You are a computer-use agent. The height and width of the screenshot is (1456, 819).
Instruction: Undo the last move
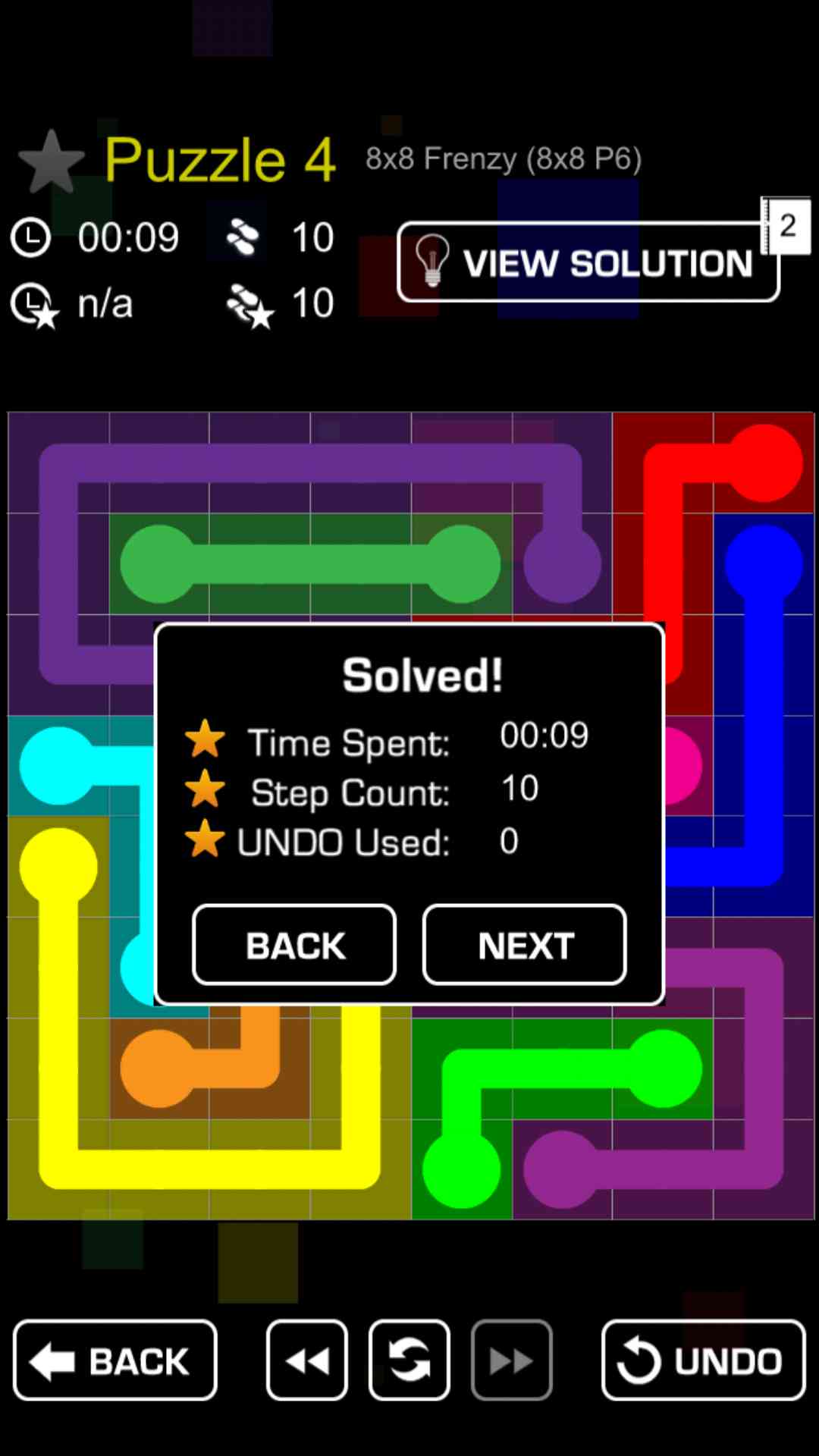tap(703, 1360)
